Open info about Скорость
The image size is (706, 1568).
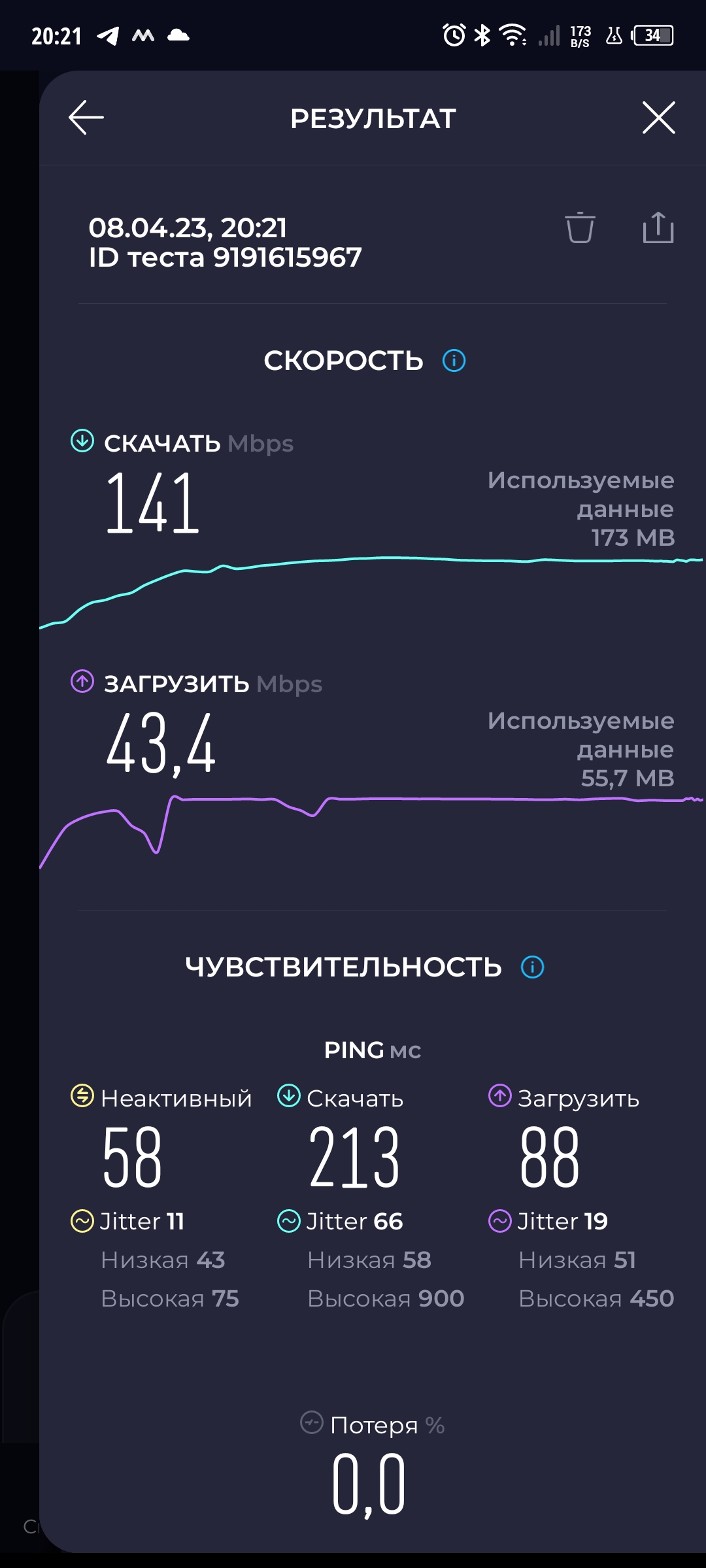(x=454, y=360)
